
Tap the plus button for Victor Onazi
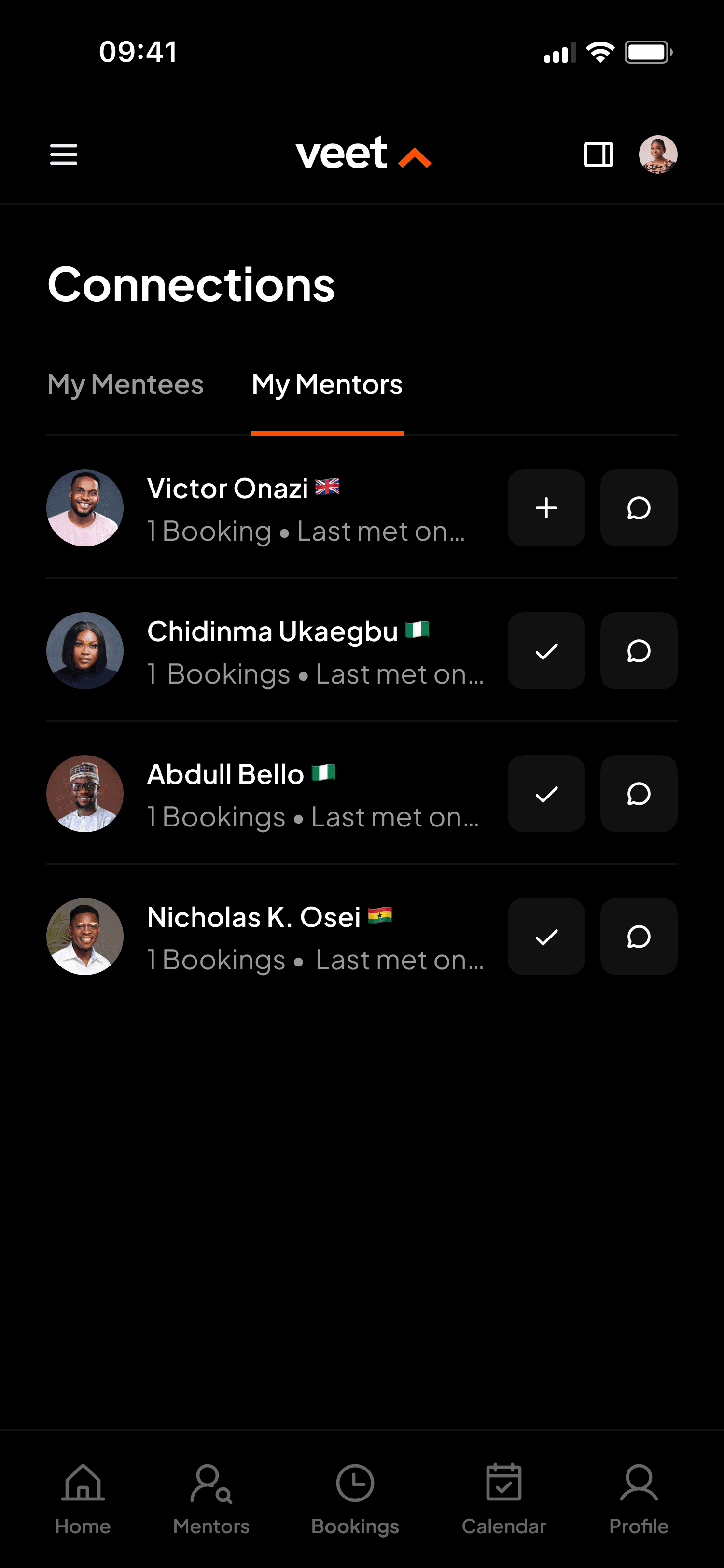coord(546,508)
